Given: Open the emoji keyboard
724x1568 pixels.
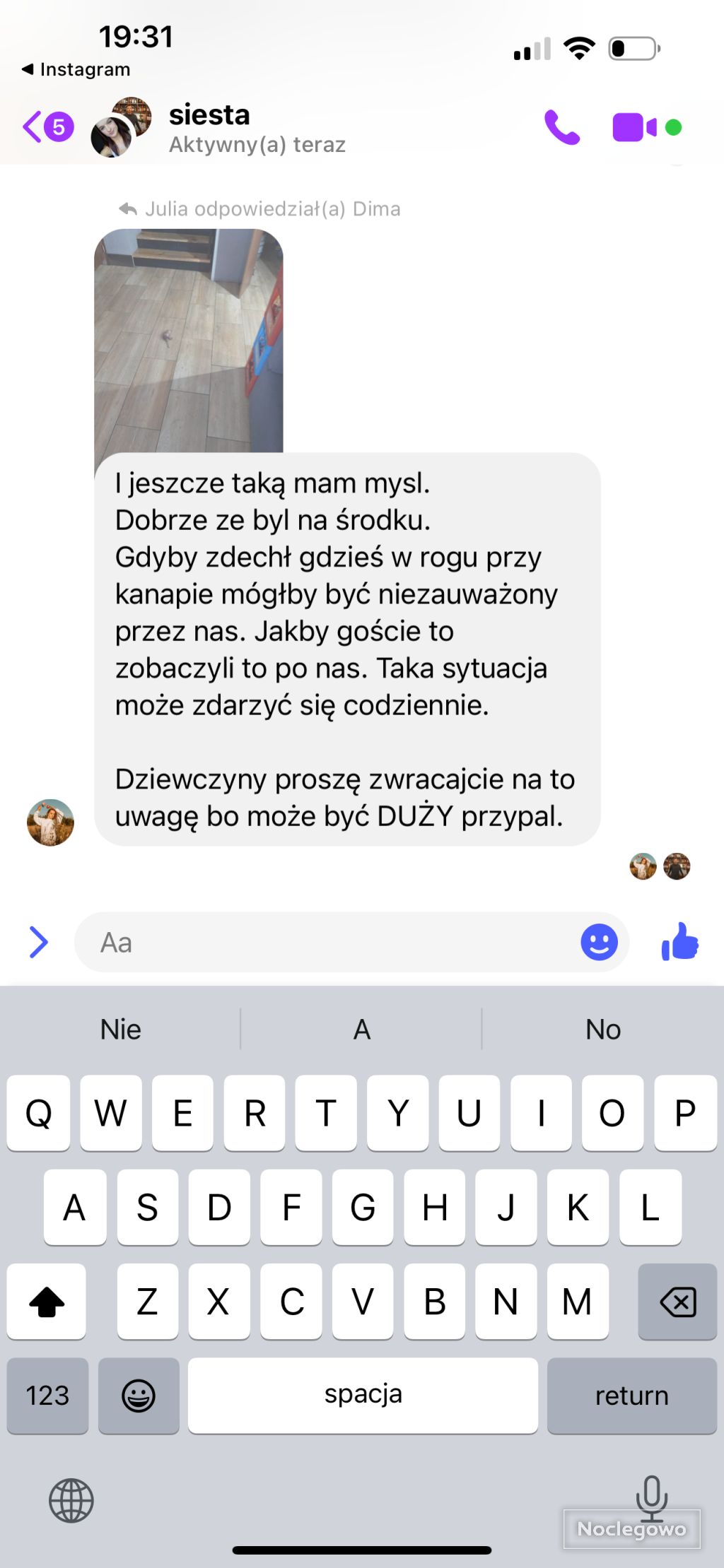Looking at the screenshot, I should click(x=139, y=1396).
